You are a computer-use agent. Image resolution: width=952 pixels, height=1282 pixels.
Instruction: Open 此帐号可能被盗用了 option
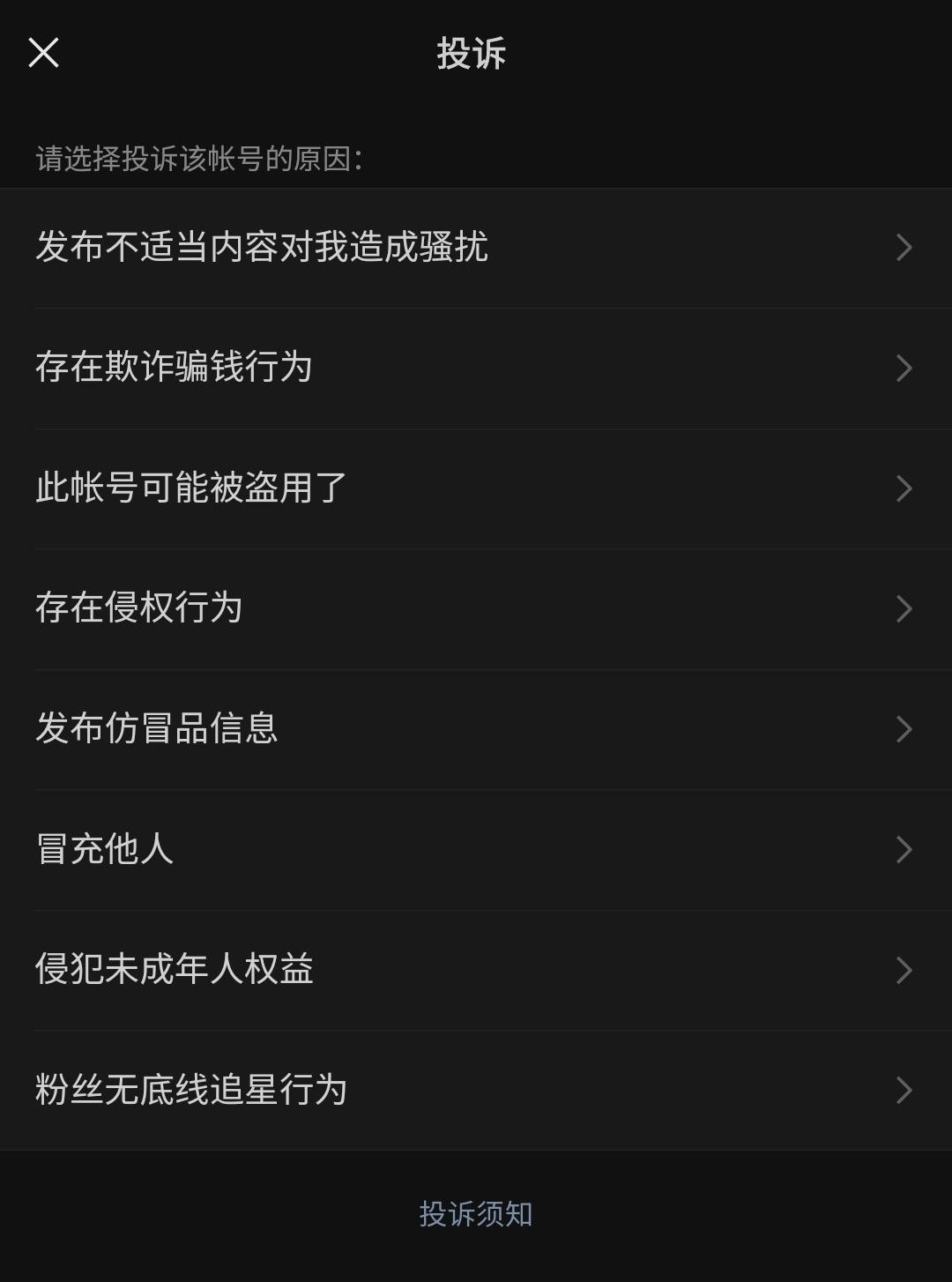(x=476, y=488)
